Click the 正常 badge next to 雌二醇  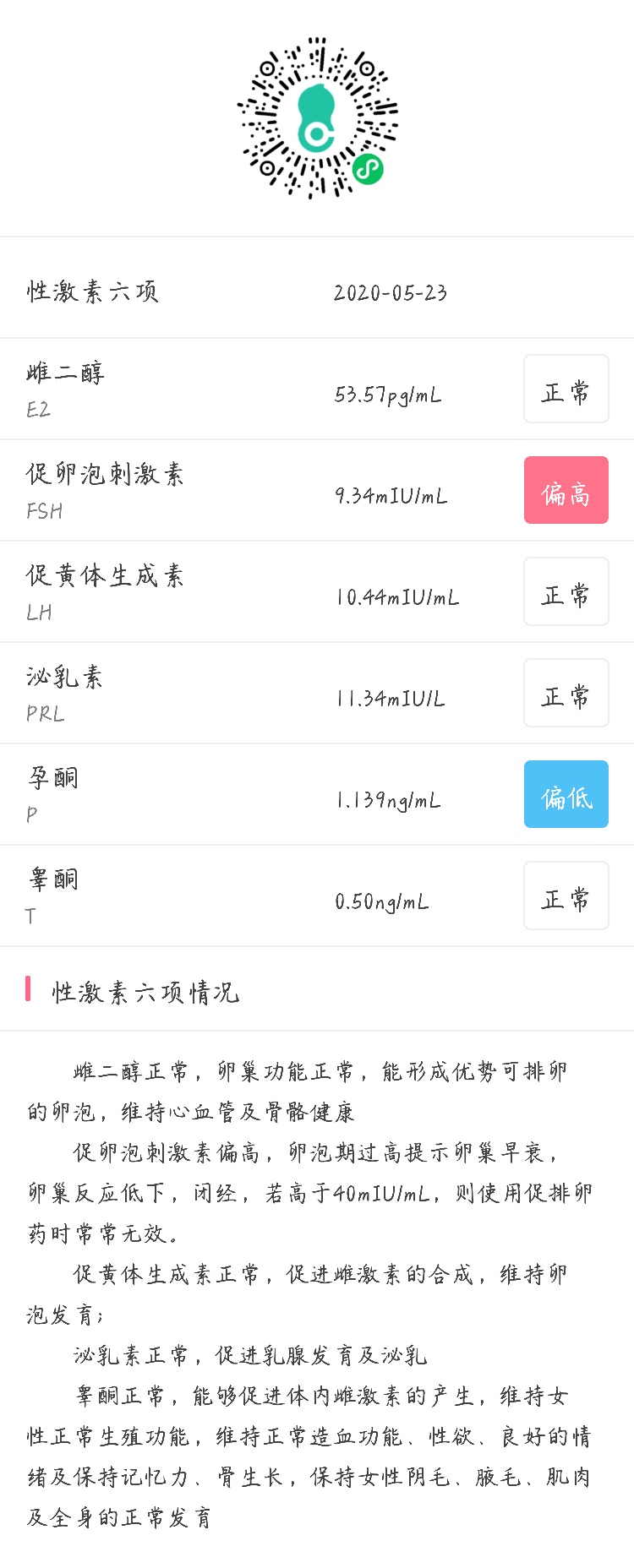tap(566, 389)
